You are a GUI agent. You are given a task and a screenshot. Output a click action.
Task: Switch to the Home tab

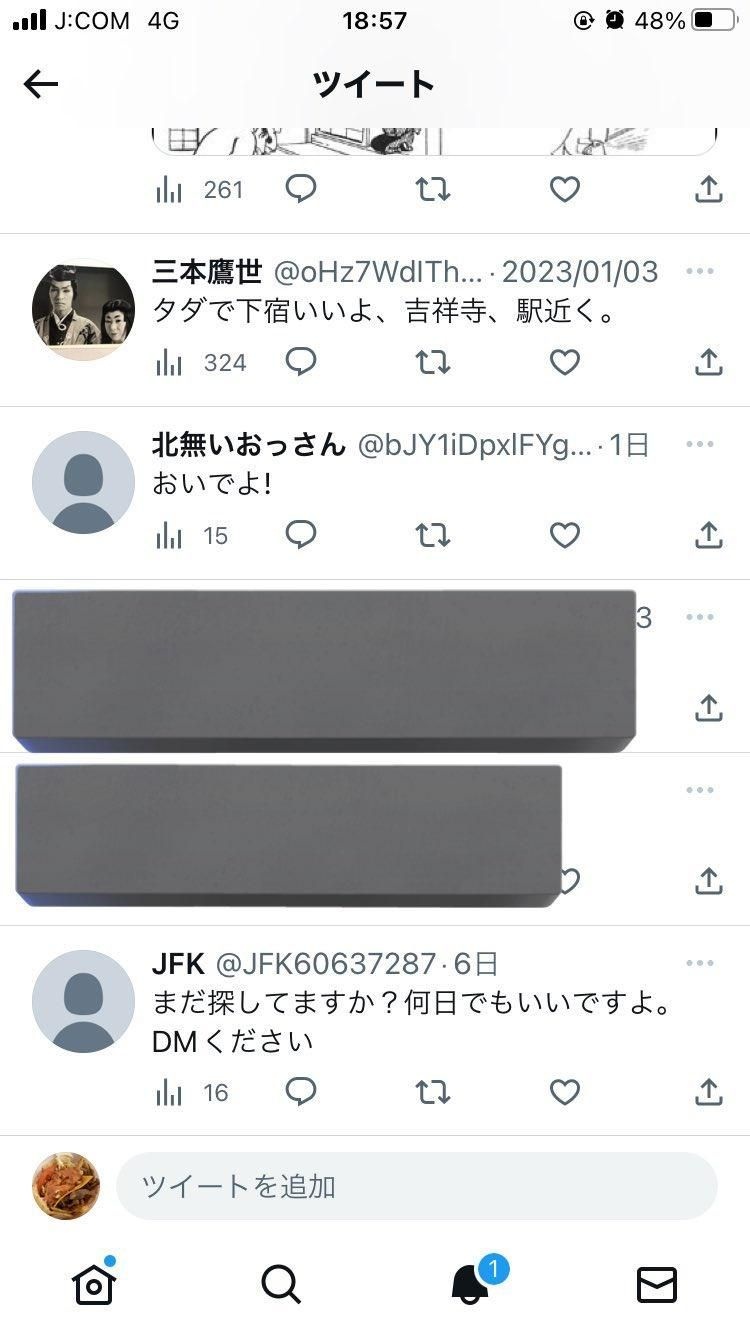click(94, 1283)
